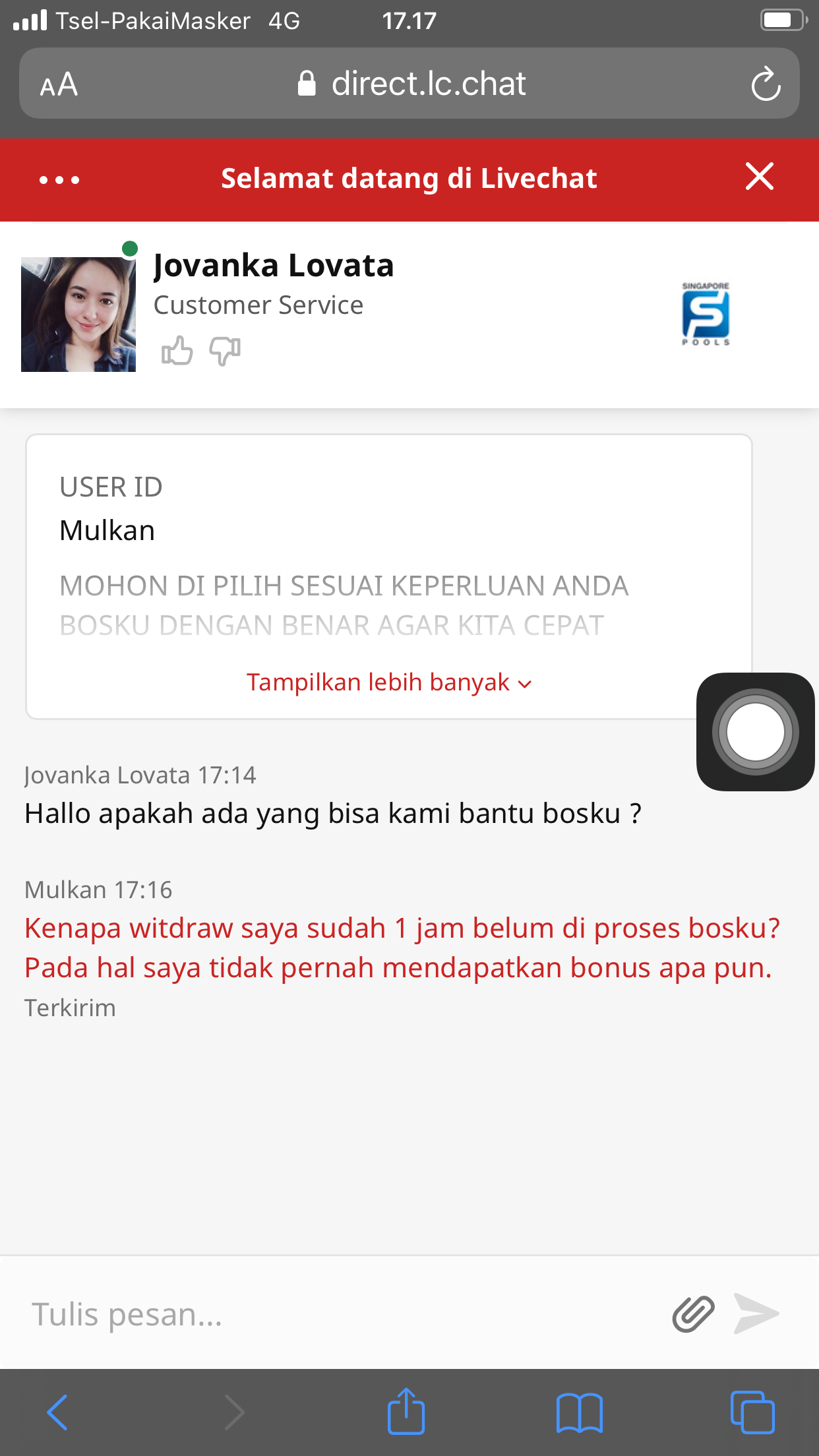Screen dimensions: 819x1456
Task: Send the message with arrow icon
Action: click(756, 1314)
